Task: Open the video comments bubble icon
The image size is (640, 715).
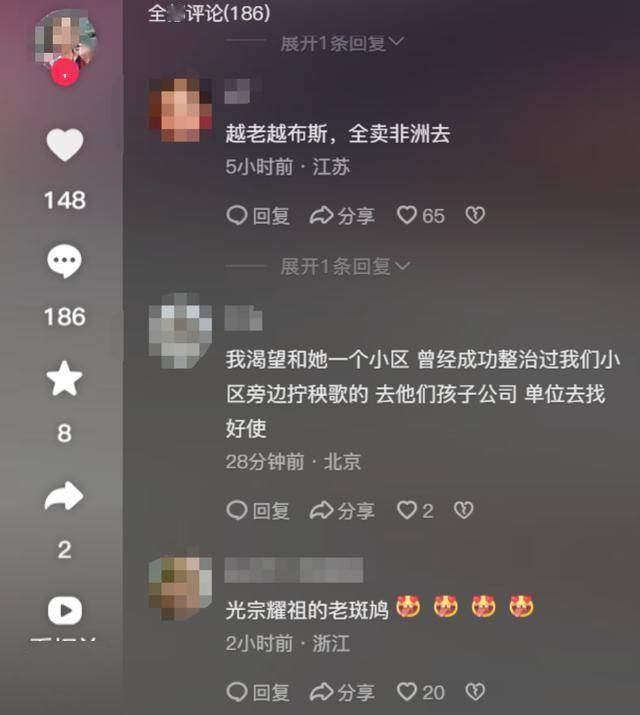Action: point(65,262)
